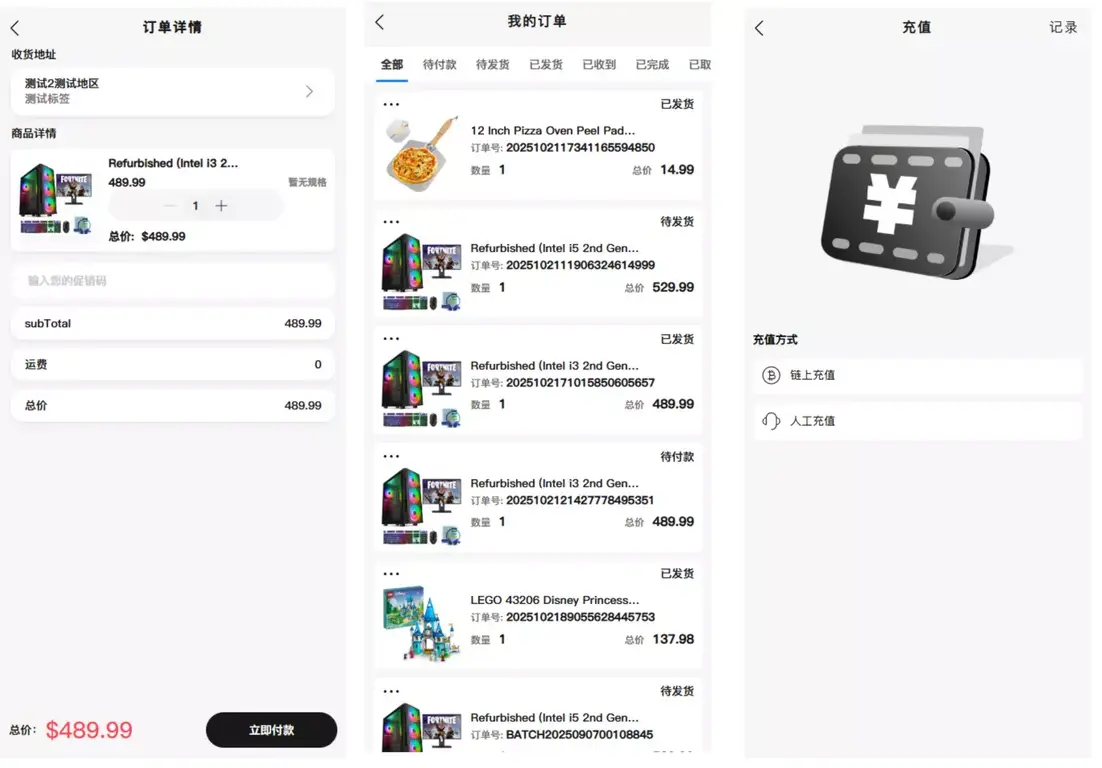Image resolution: width=1102 pixels, height=768 pixels.
Task: Tap the 输入您的促销码 promo code field
Action: [x=172, y=281]
